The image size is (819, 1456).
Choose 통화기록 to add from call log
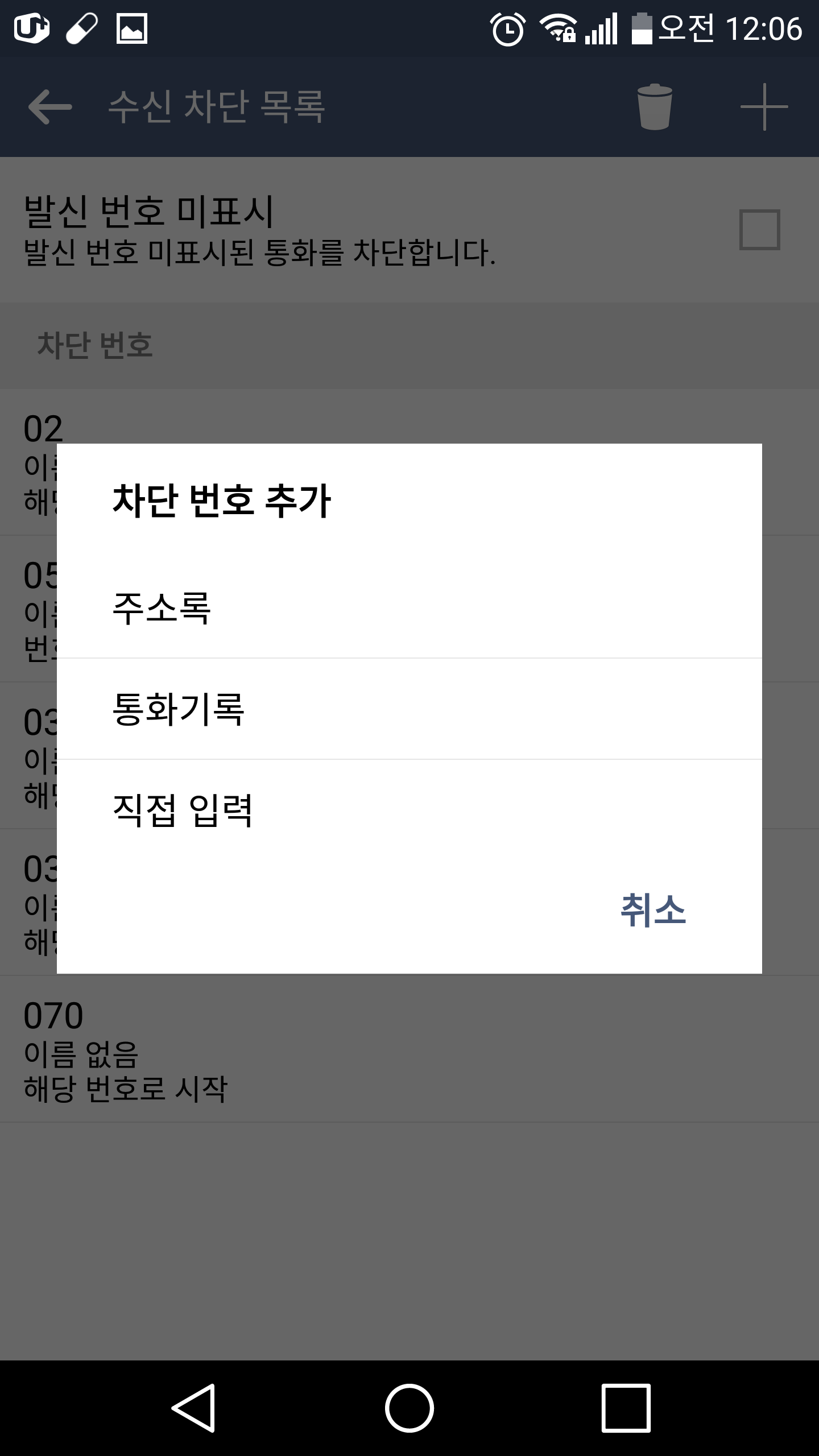tap(409, 709)
